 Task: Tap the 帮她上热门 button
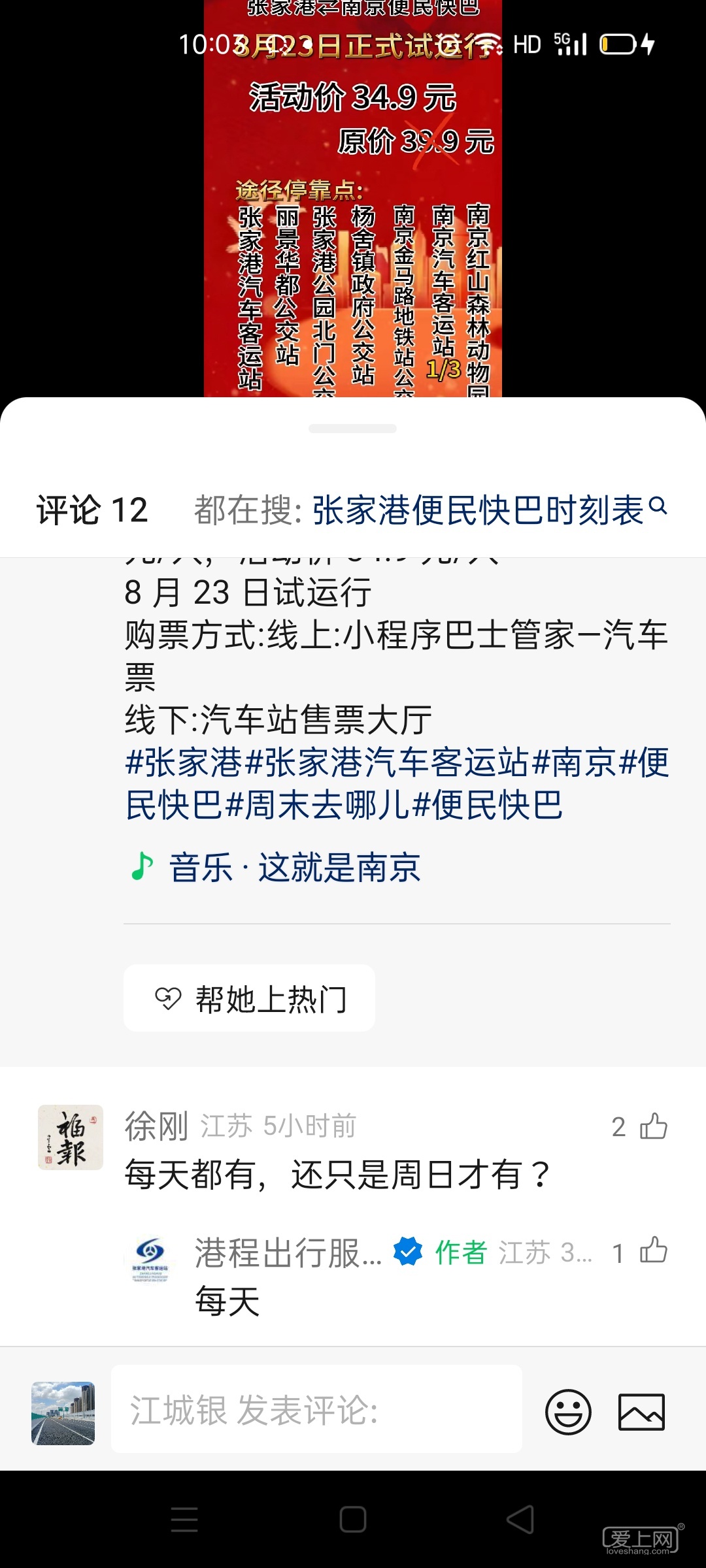click(x=249, y=998)
